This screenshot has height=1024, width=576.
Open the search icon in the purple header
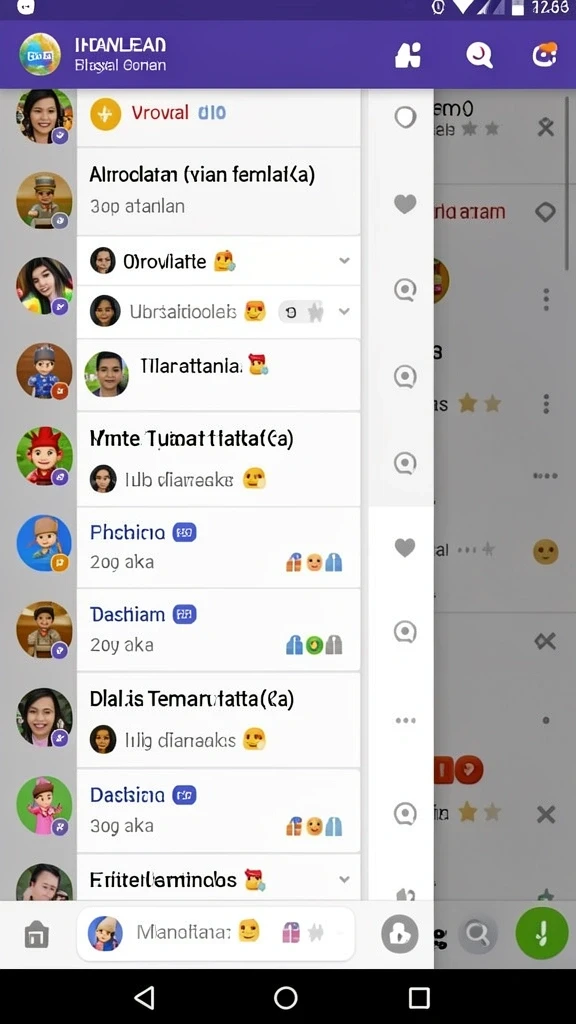pos(479,56)
